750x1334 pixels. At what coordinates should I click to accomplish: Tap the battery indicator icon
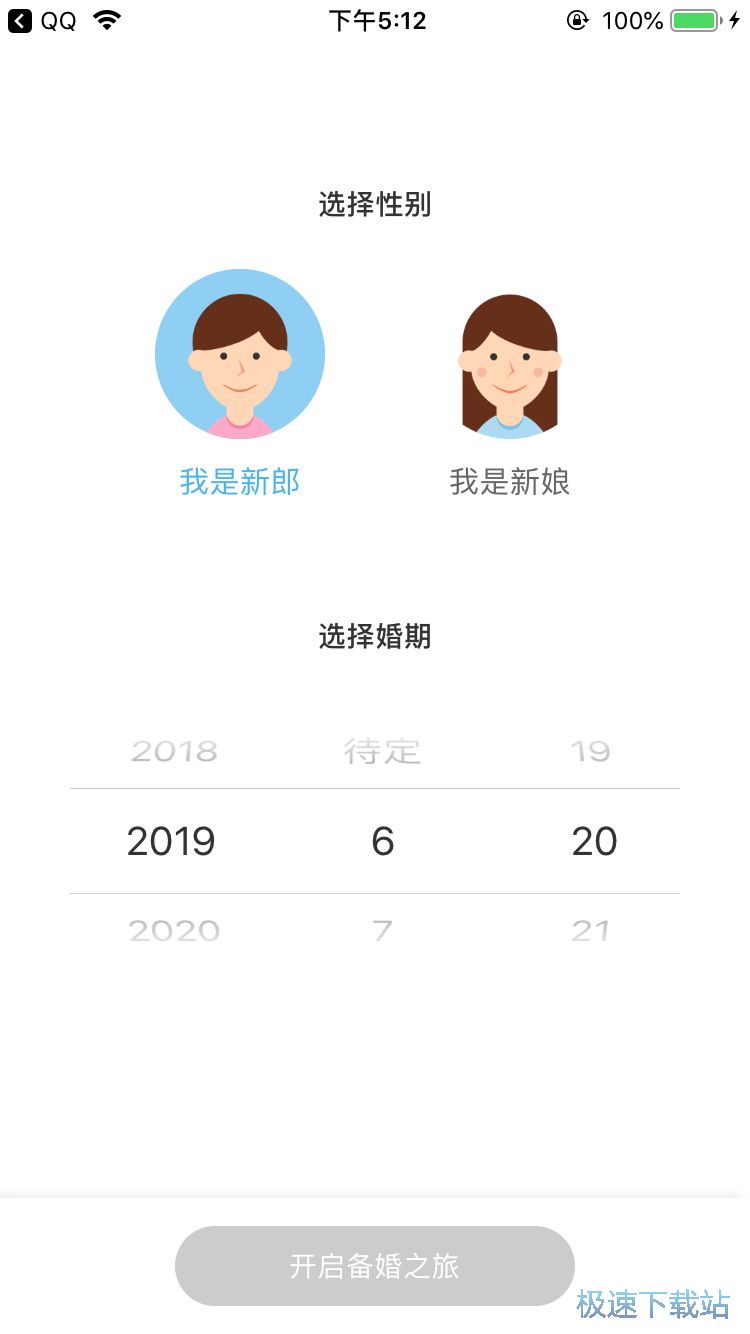692,18
